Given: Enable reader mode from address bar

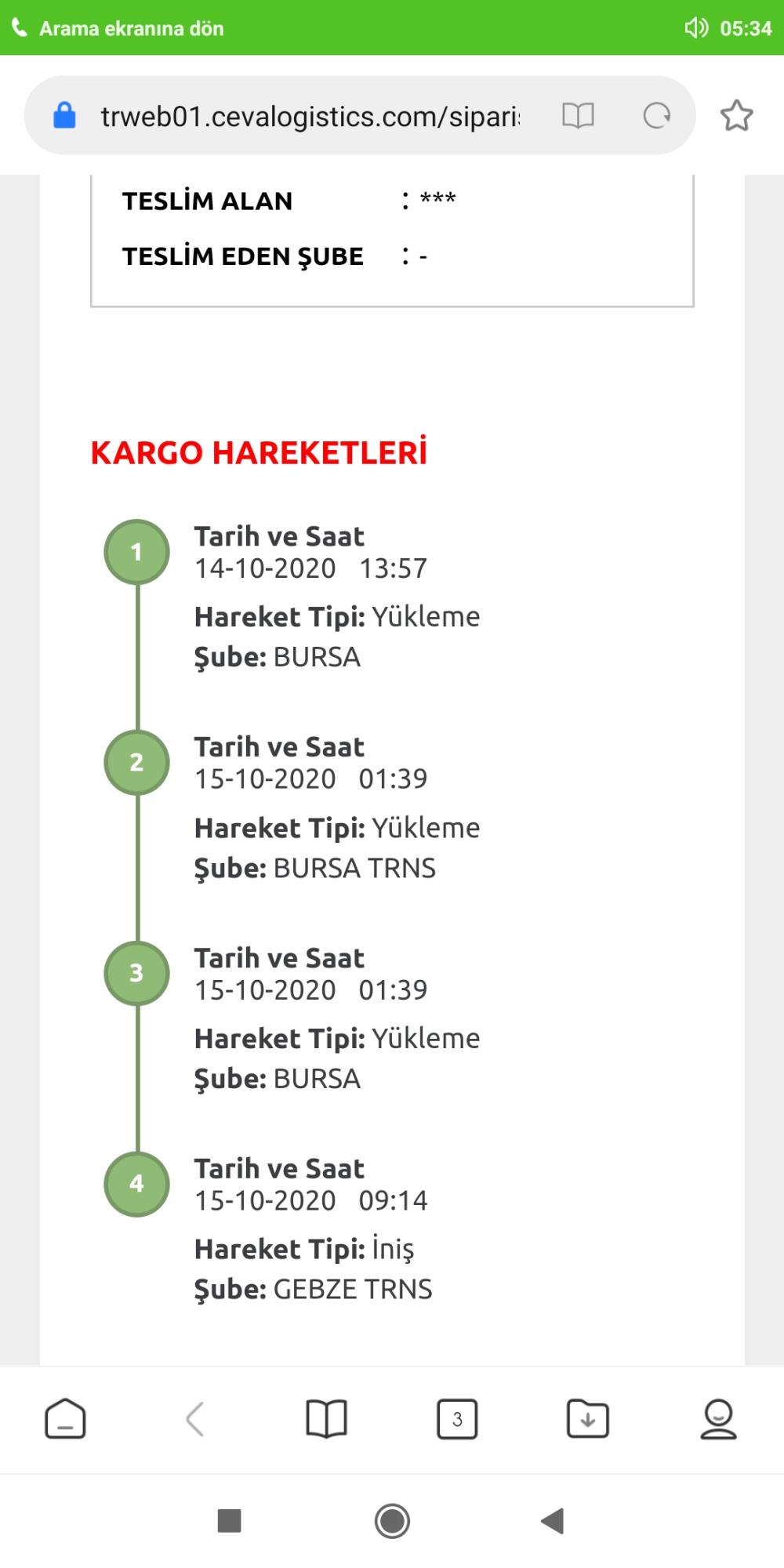Looking at the screenshot, I should point(578,116).
